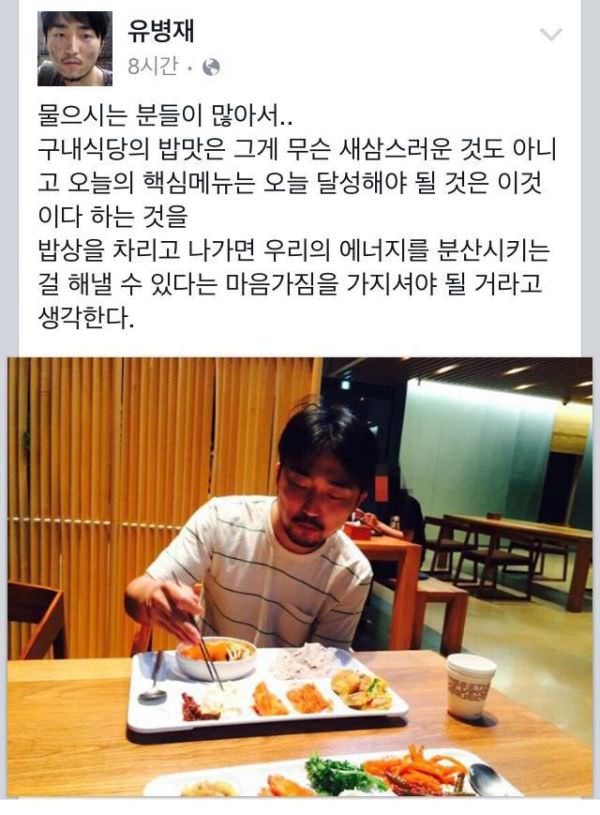Open the profile name 유병재

point(160,31)
